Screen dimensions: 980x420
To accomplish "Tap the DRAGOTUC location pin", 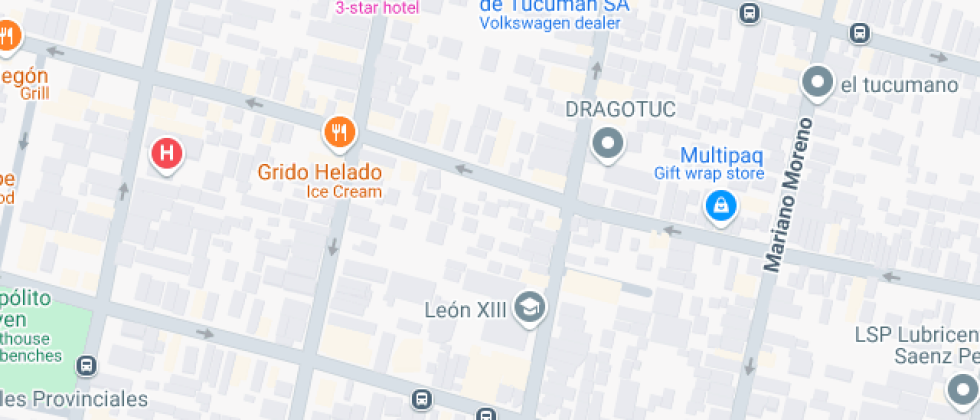I will tap(607, 145).
